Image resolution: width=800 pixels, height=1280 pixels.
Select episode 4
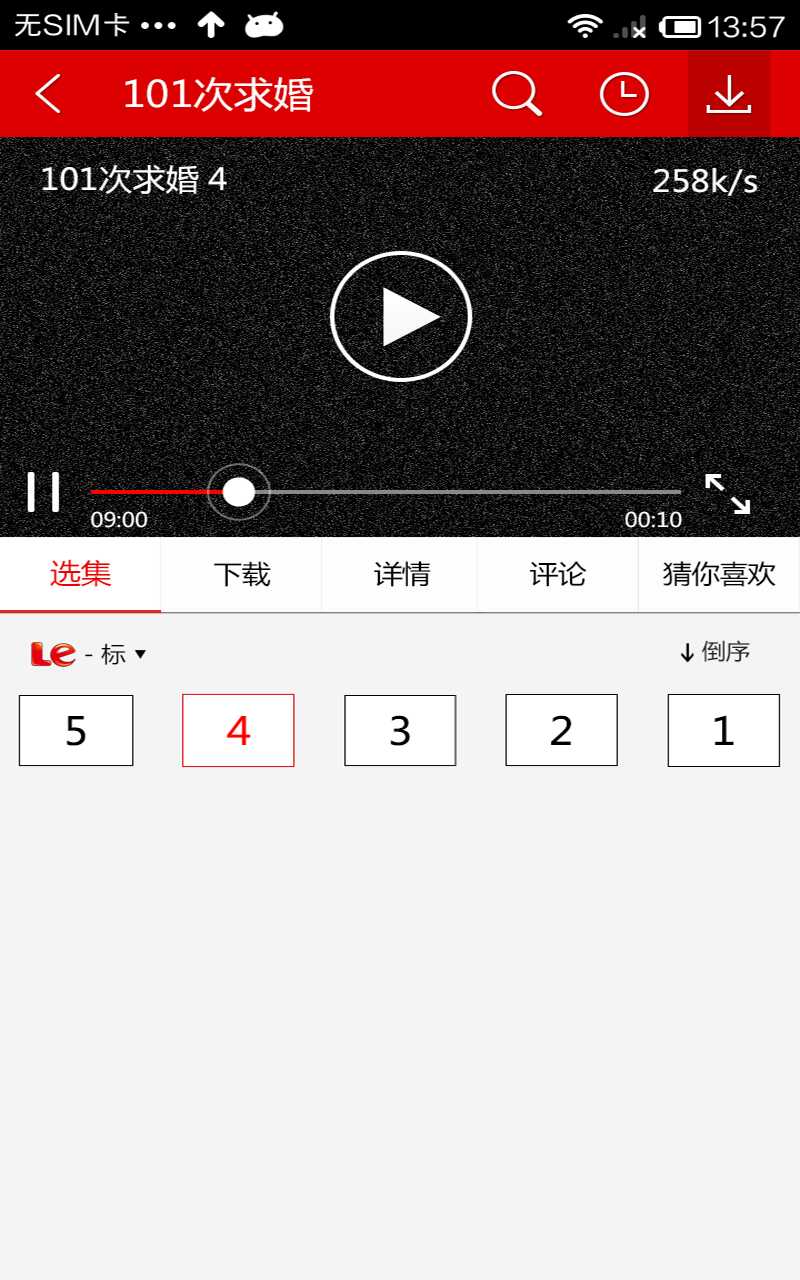[238, 731]
